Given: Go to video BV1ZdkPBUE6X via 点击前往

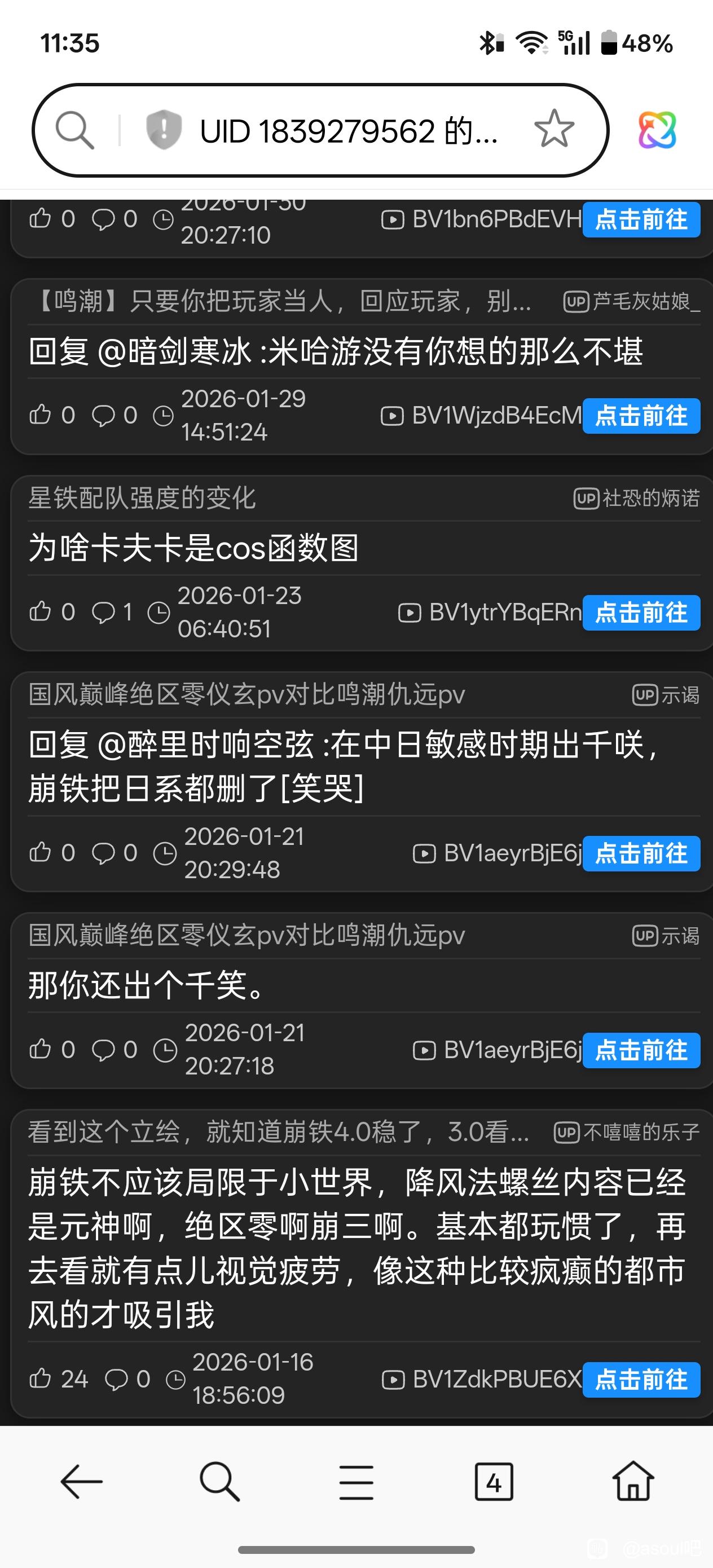Looking at the screenshot, I should (x=641, y=1379).
